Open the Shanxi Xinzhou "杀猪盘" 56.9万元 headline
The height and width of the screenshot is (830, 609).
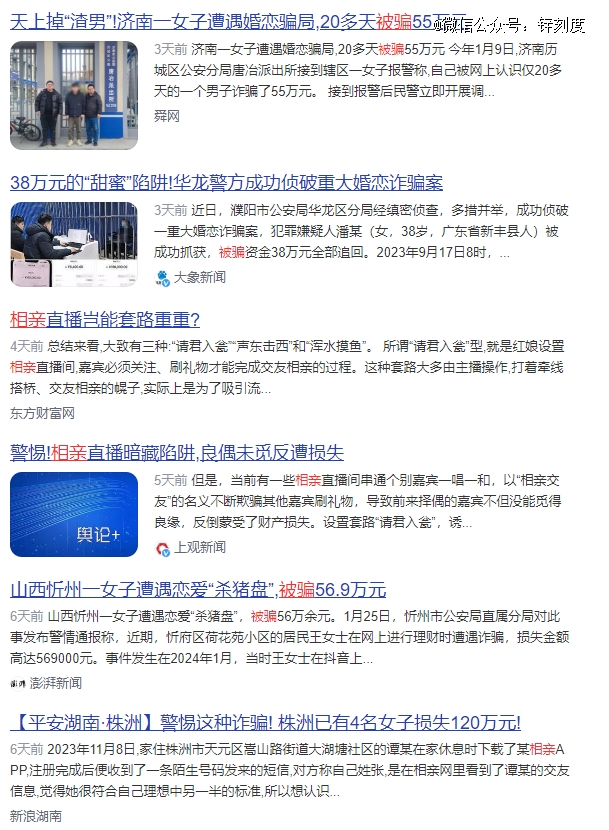pyautogui.click(x=198, y=589)
